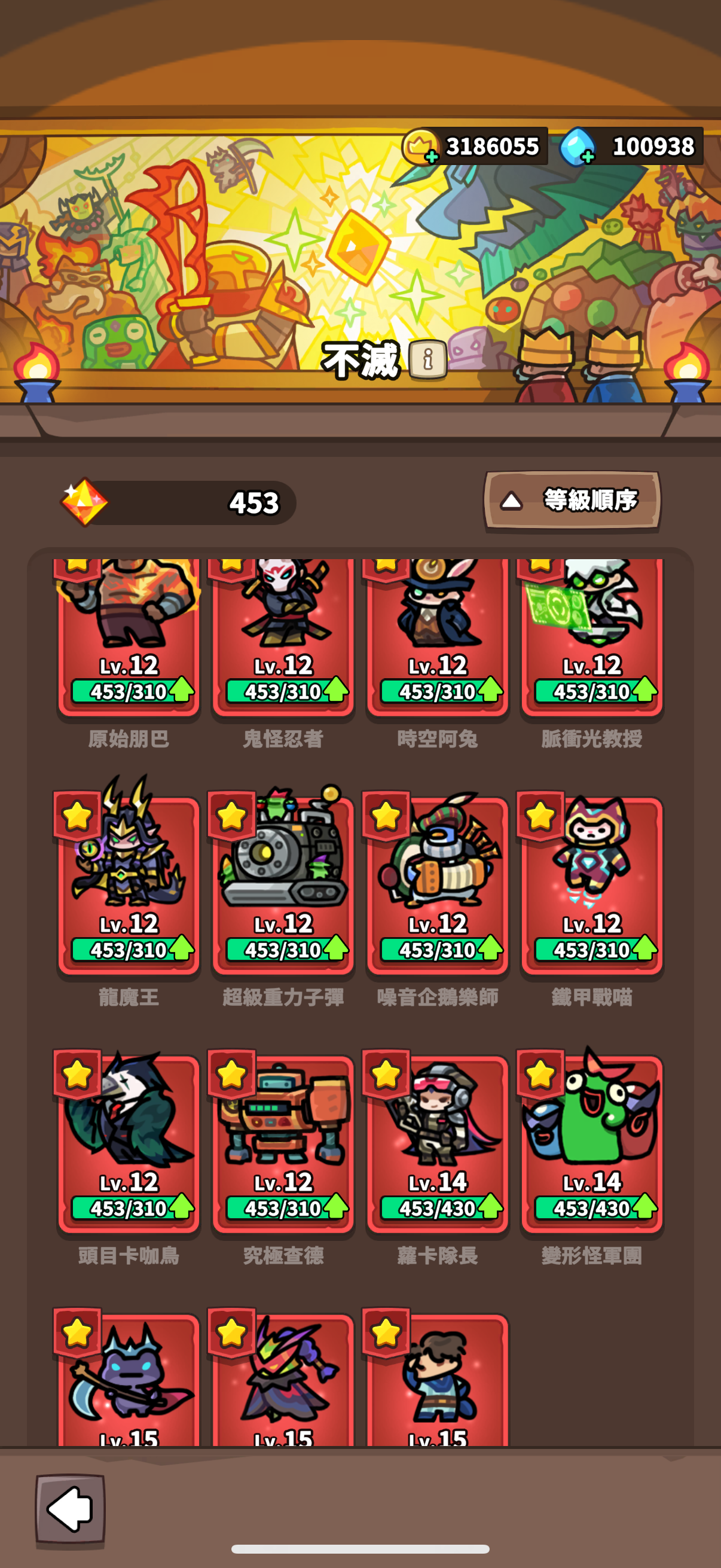
Task: Tap the 鐵甲戰喵 hero card
Action: (591, 883)
